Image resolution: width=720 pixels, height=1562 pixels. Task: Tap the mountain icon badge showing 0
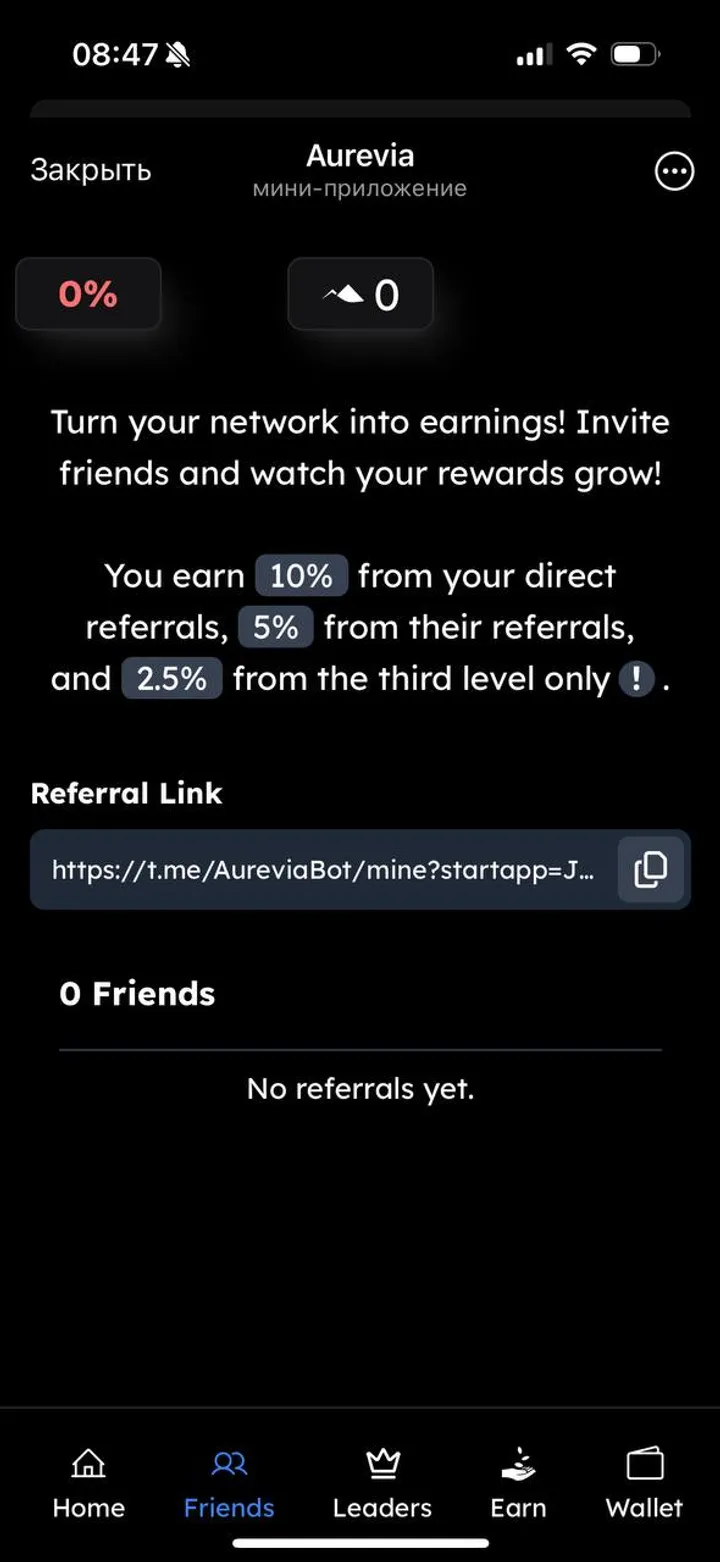click(360, 293)
